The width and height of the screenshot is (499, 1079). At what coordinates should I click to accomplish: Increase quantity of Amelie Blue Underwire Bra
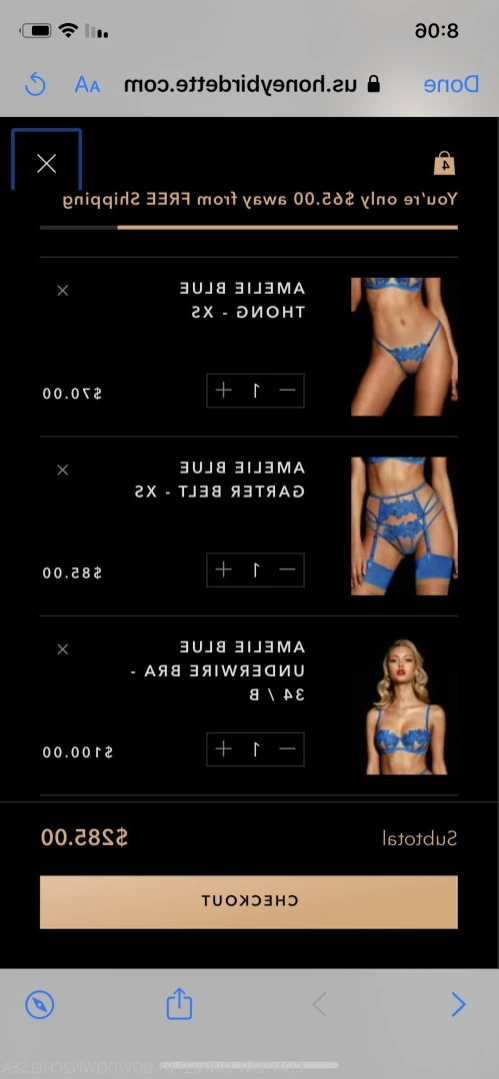(x=223, y=749)
